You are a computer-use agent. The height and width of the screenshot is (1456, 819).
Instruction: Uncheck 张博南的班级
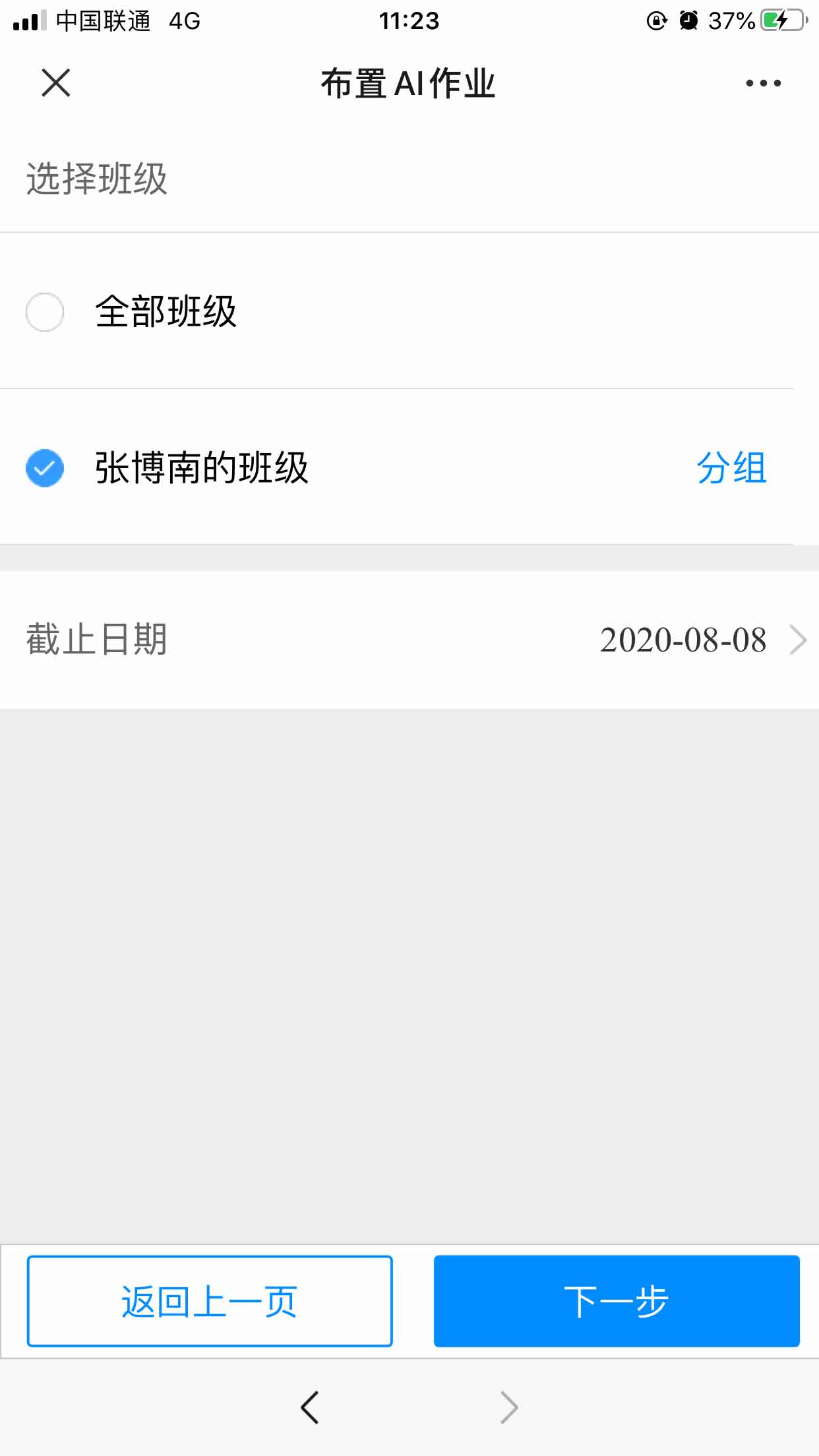(45, 468)
